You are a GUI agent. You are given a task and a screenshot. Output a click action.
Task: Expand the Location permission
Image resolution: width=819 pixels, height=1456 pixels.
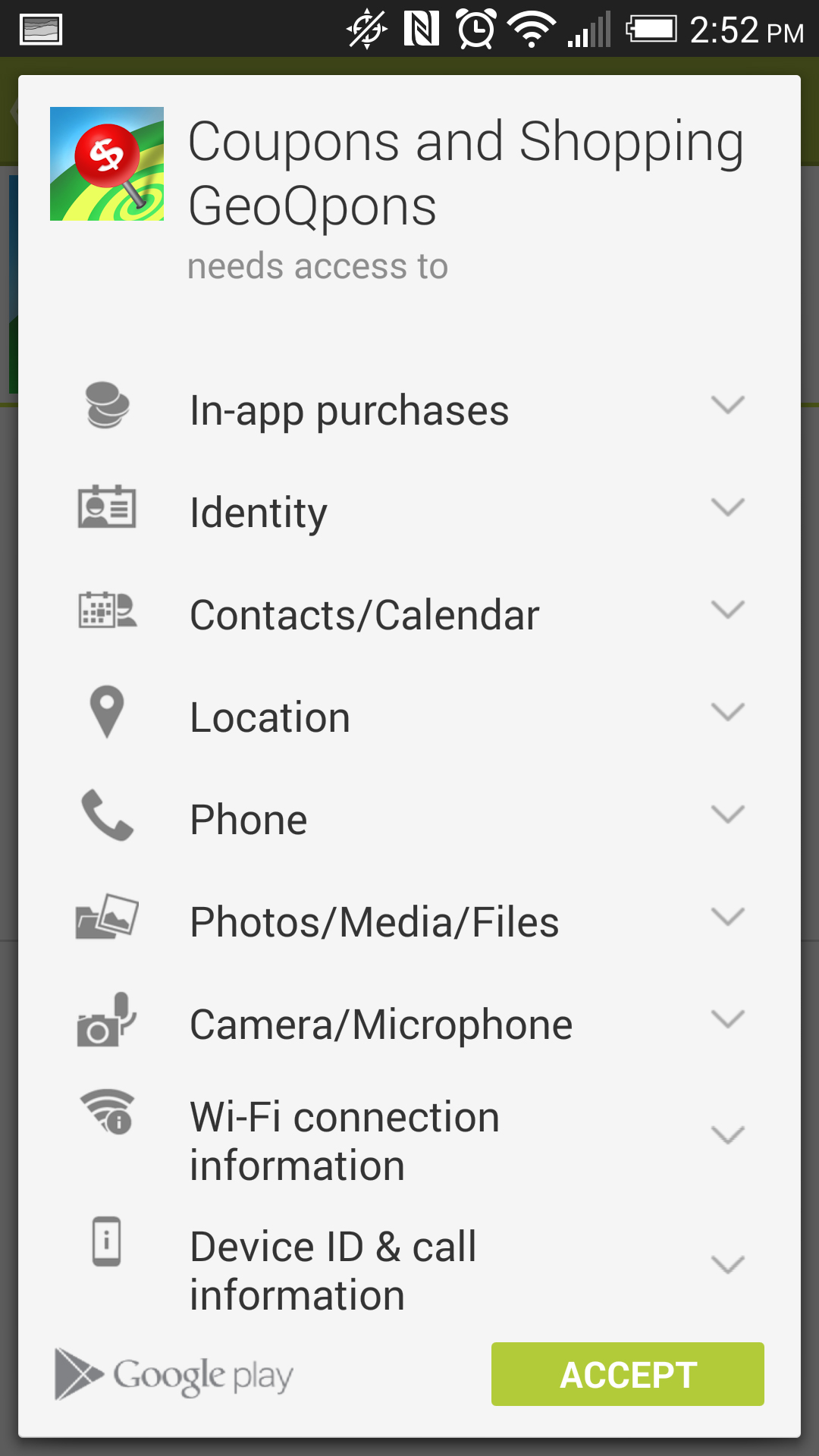pos(409,717)
